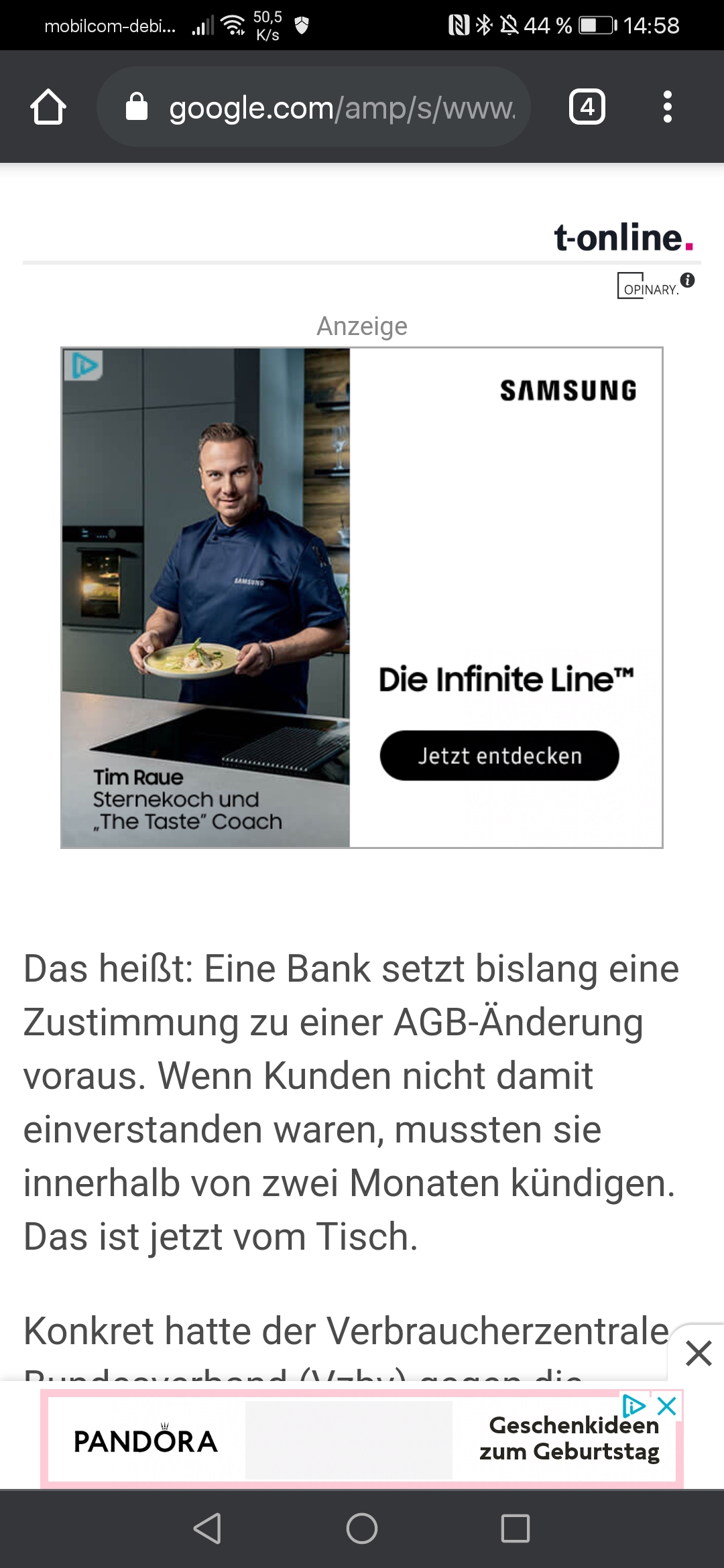Open the Samsung Infinite Line ad

pos(362,598)
